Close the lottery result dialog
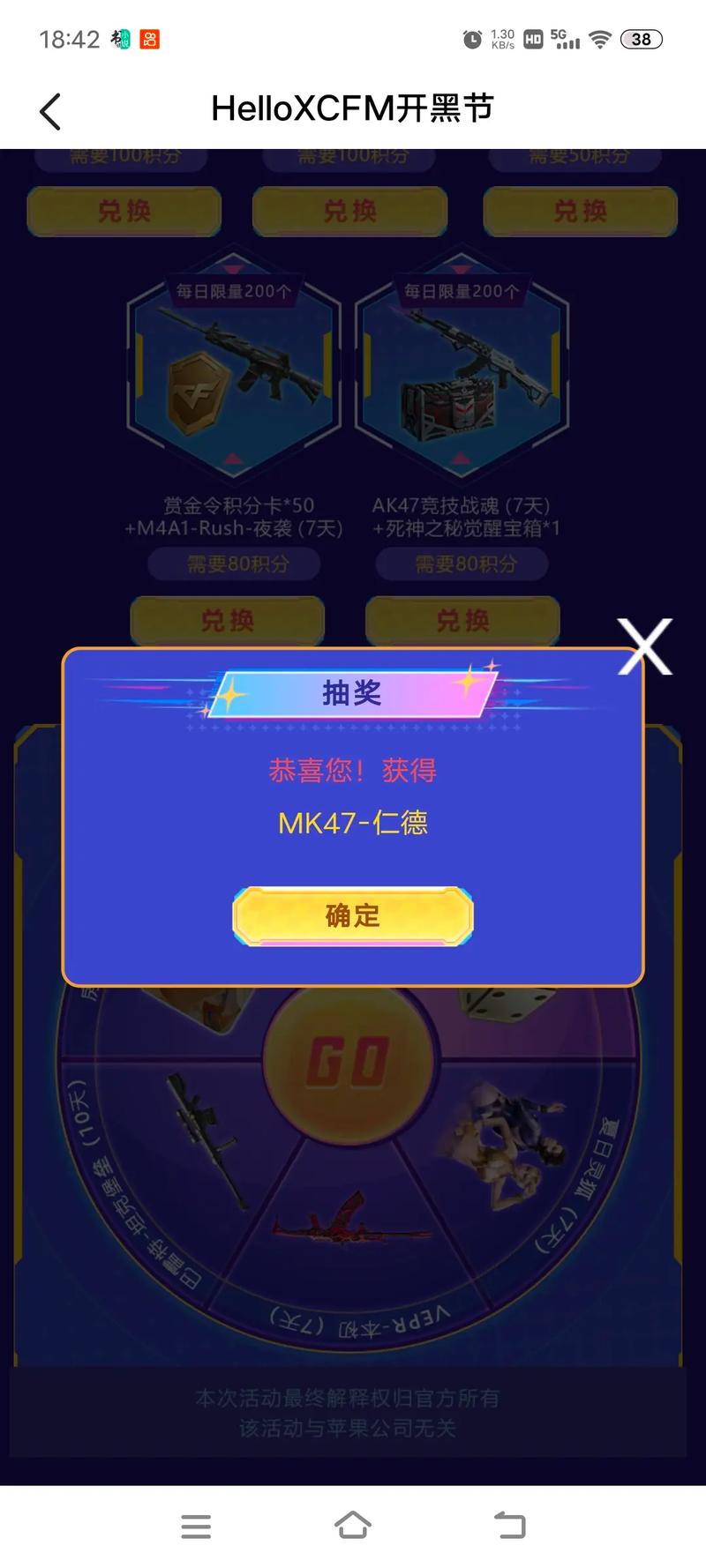The width and height of the screenshot is (706, 1568). pos(644,647)
